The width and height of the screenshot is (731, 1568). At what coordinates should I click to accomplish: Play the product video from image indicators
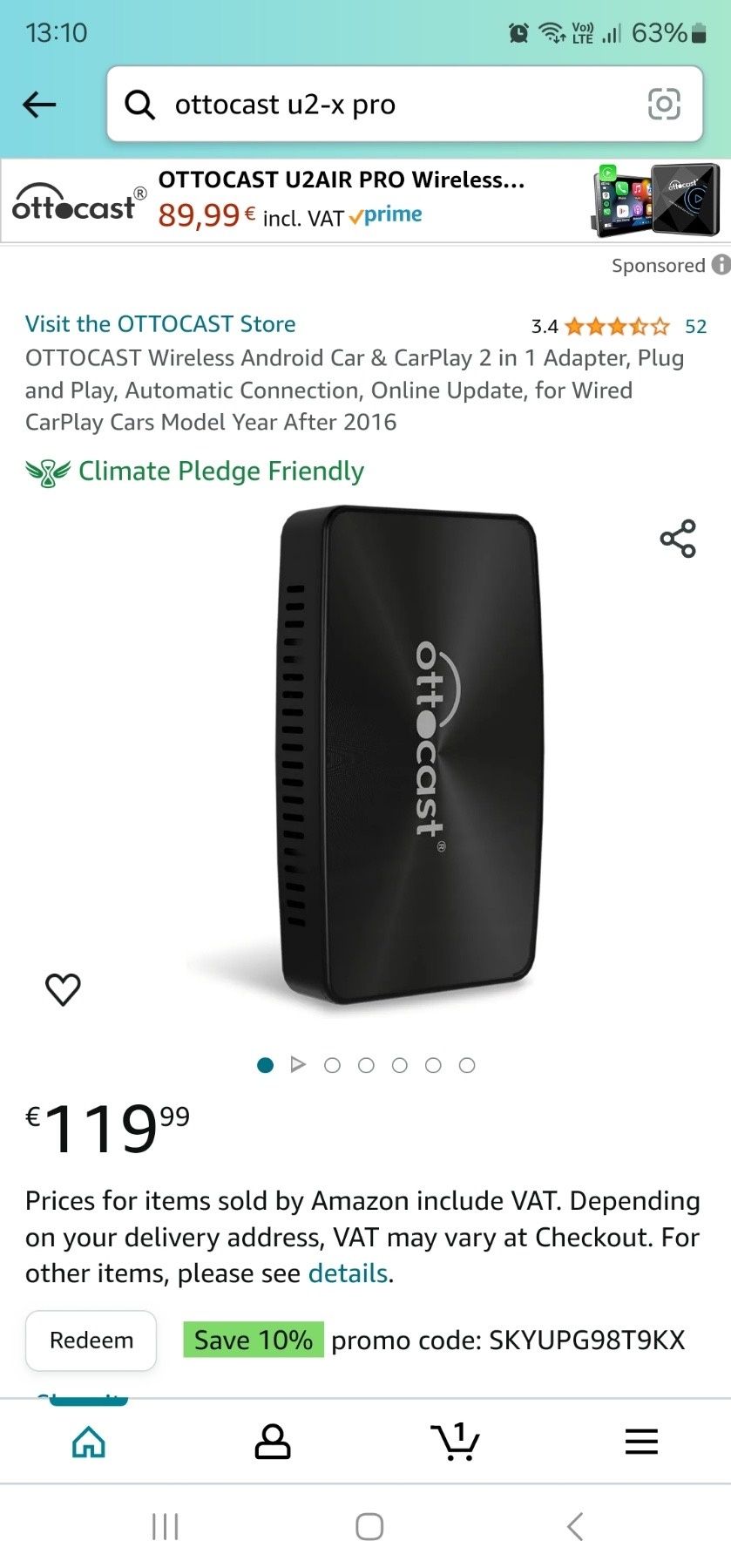[298, 1064]
